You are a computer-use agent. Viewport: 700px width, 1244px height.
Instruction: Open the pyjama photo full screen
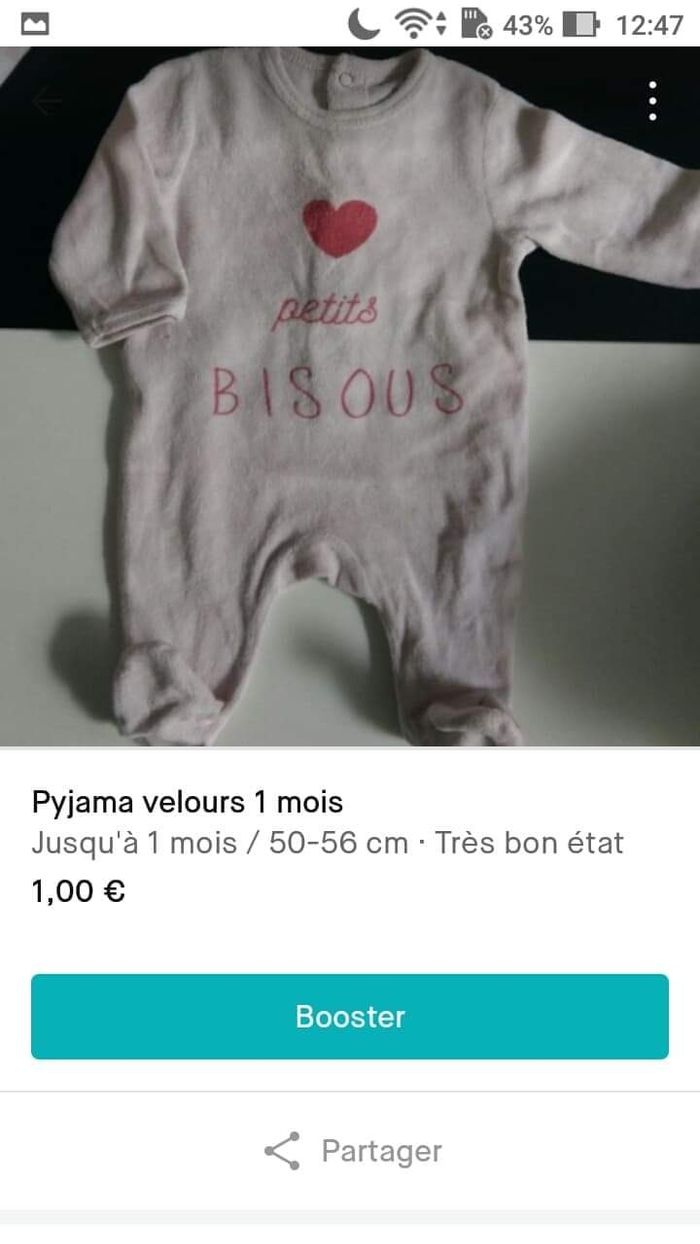point(350,420)
